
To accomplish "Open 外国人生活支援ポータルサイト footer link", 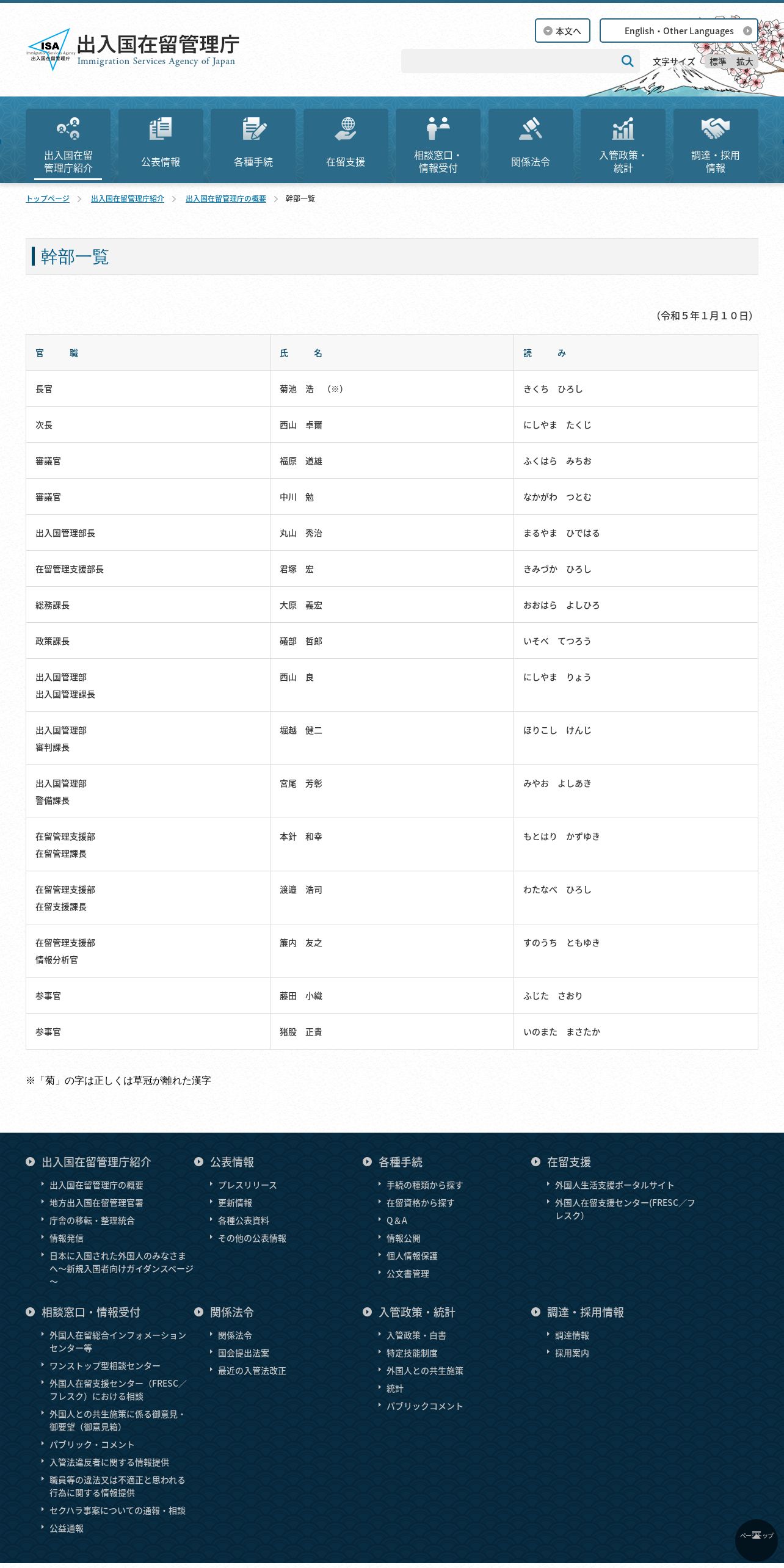I will click(x=614, y=1185).
